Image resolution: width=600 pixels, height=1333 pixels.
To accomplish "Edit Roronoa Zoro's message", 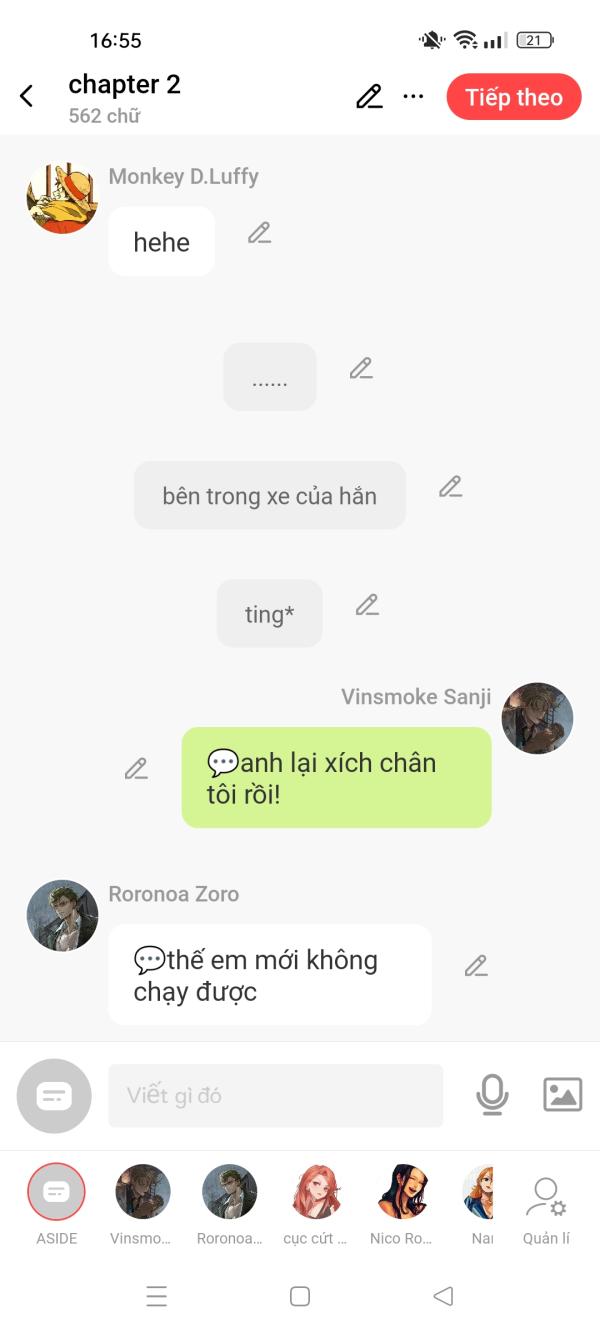I will click(476, 966).
